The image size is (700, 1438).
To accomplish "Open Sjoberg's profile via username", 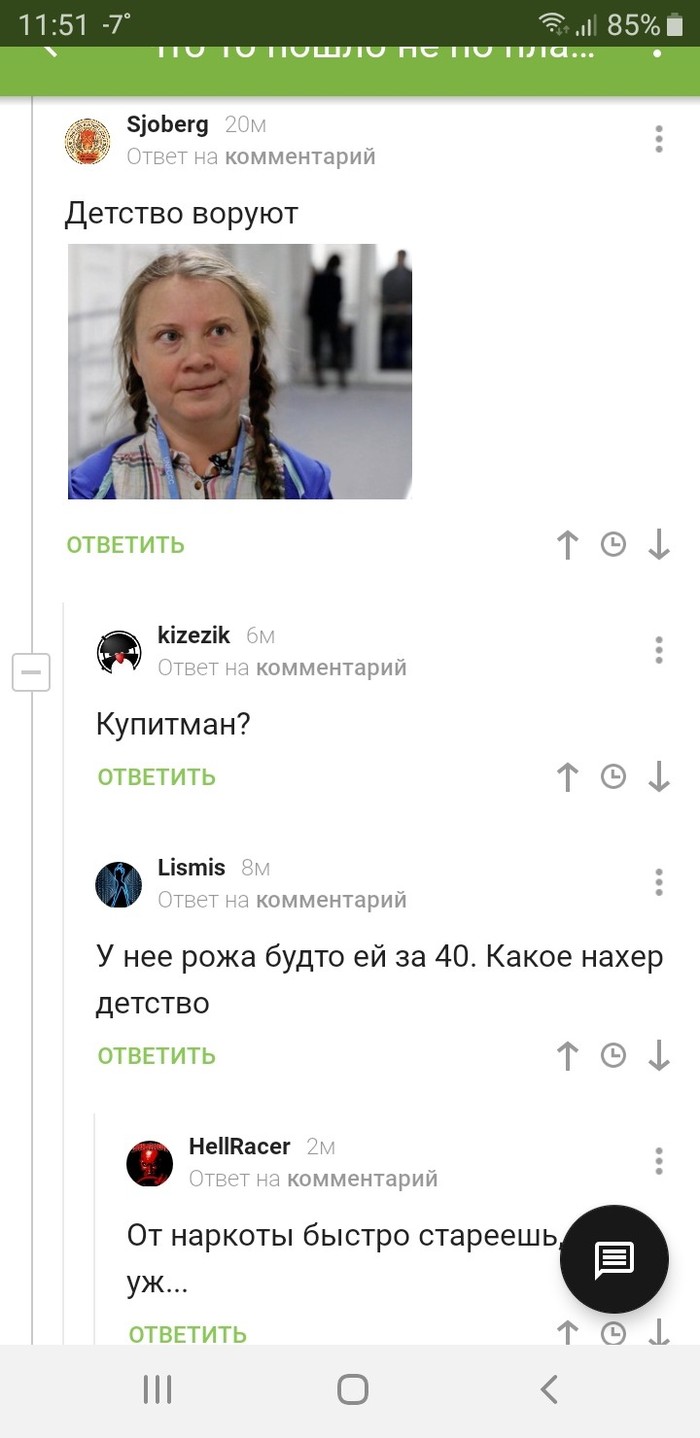I will pyautogui.click(x=168, y=124).
